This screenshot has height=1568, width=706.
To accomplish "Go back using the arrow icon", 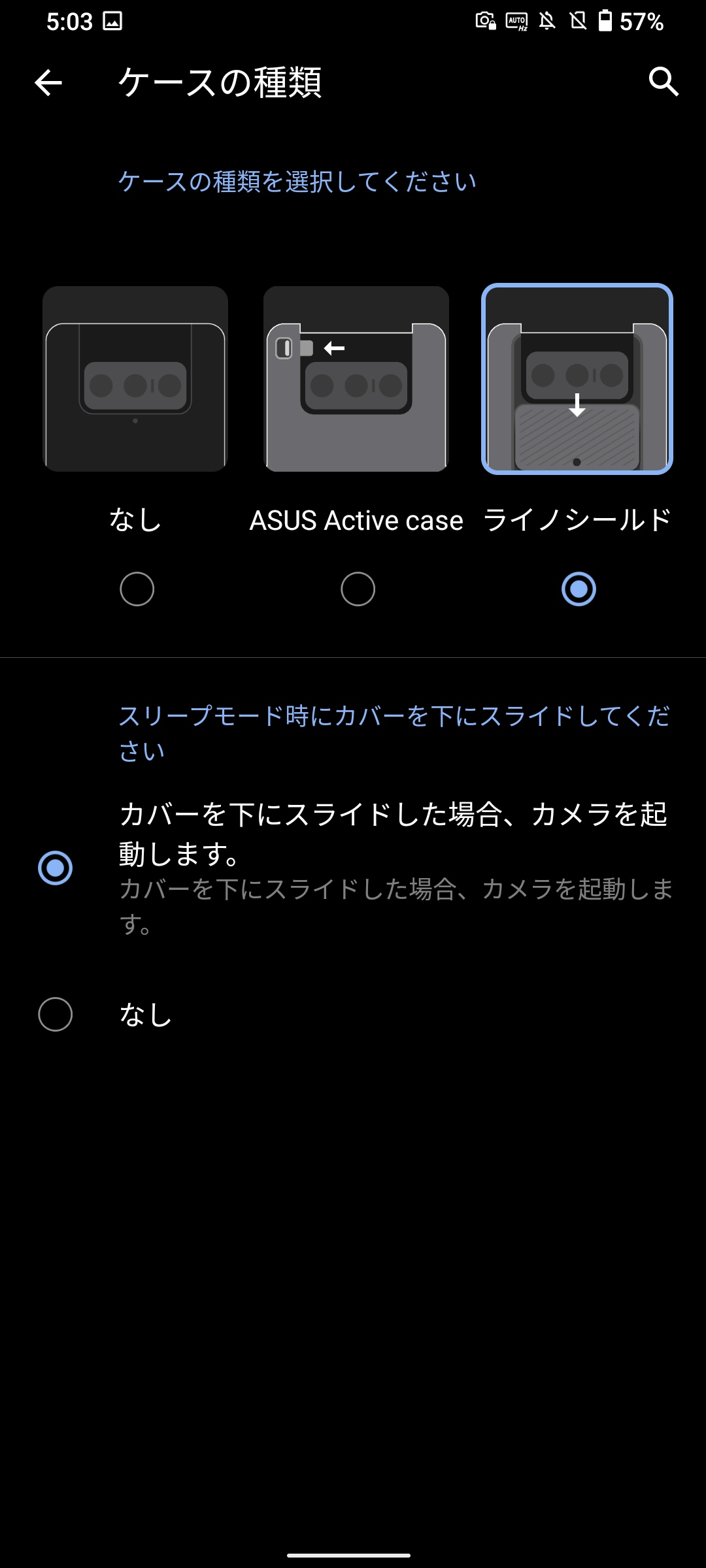I will [x=48, y=83].
